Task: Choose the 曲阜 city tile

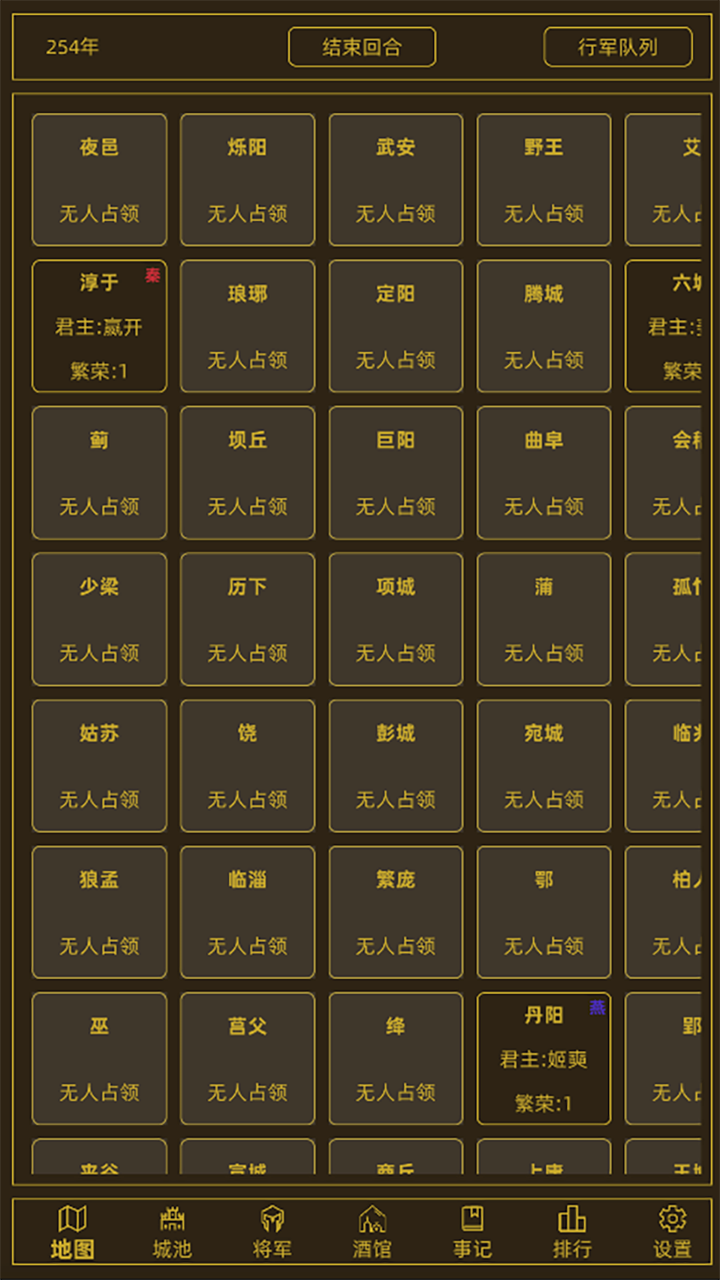Action: [x=544, y=473]
